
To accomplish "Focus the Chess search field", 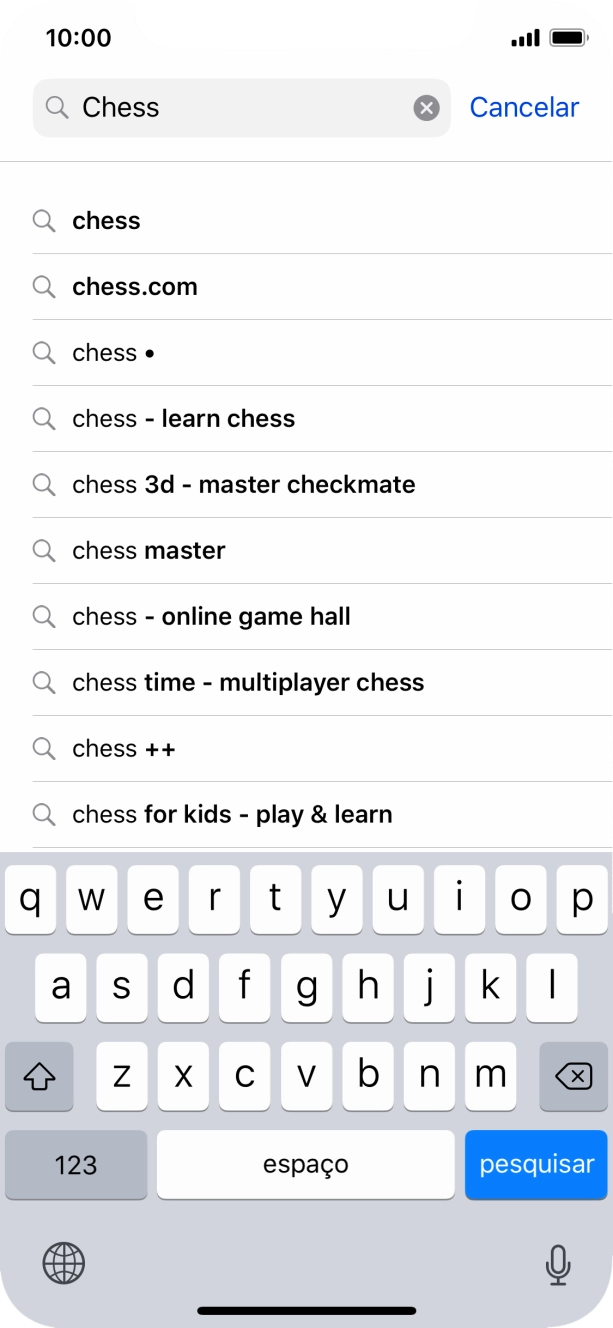I will coord(242,108).
